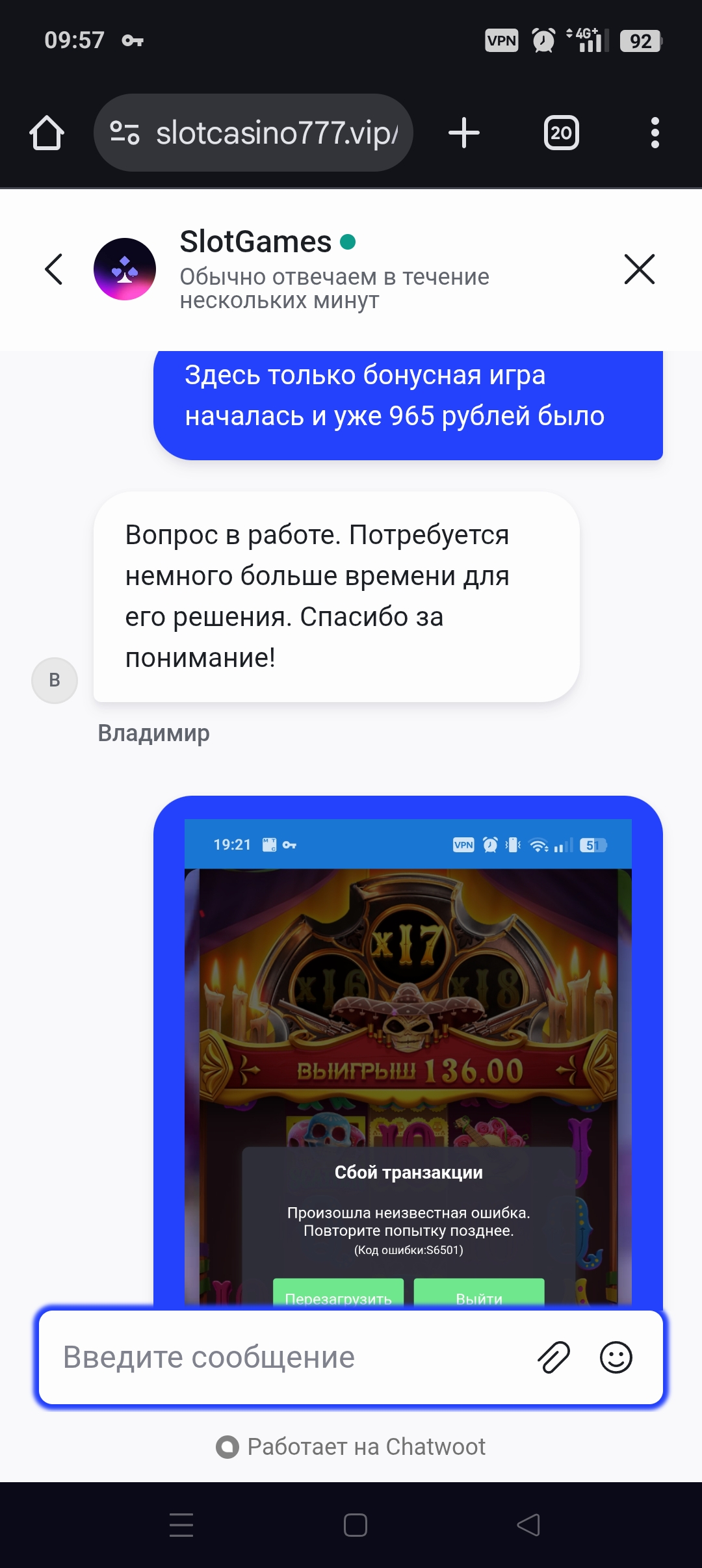The height and width of the screenshot is (1568, 702).
Task: Open the Chatwoot link
Action: pos(352,1446)
